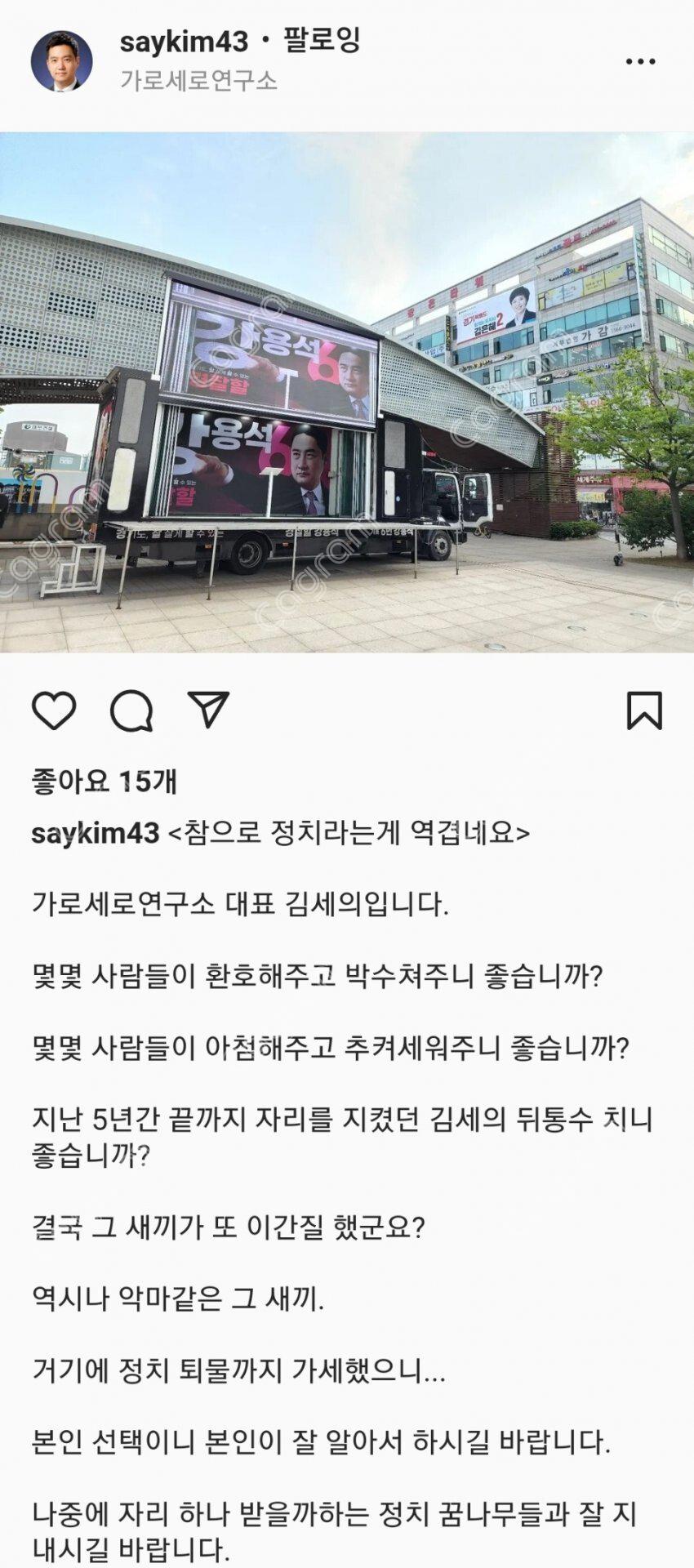Screen dimensions: 694x1568
Task: Open saykim43's profile picture
Action: [61, 61]
